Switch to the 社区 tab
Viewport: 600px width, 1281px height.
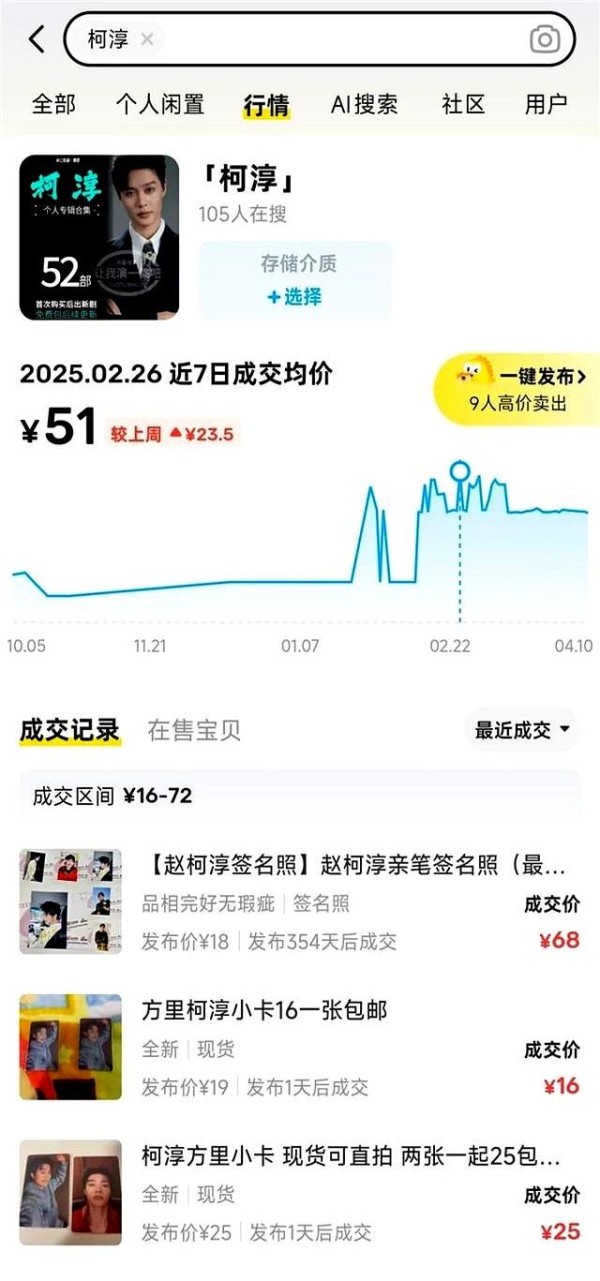[463, 103]
